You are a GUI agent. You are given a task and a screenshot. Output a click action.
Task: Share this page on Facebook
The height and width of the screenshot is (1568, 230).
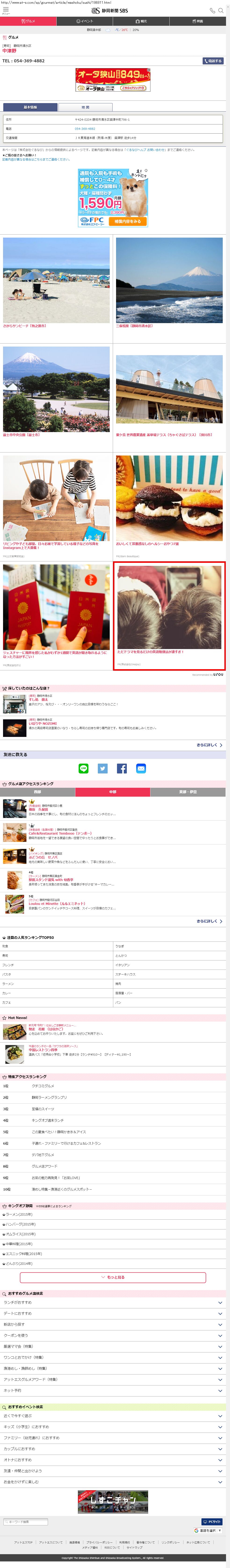[x=122, y=768]
